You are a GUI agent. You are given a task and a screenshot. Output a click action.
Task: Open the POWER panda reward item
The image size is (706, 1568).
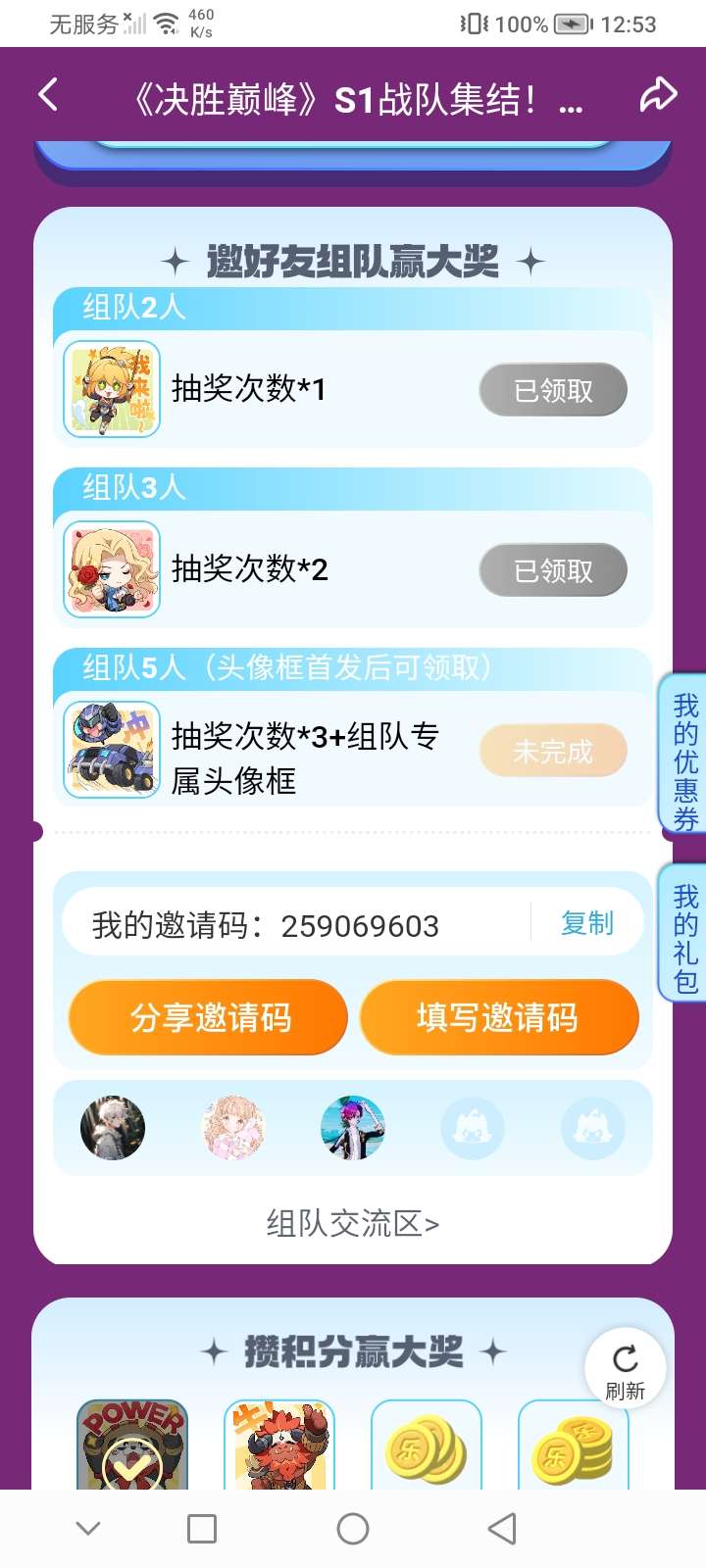(x=132, y=1445)
